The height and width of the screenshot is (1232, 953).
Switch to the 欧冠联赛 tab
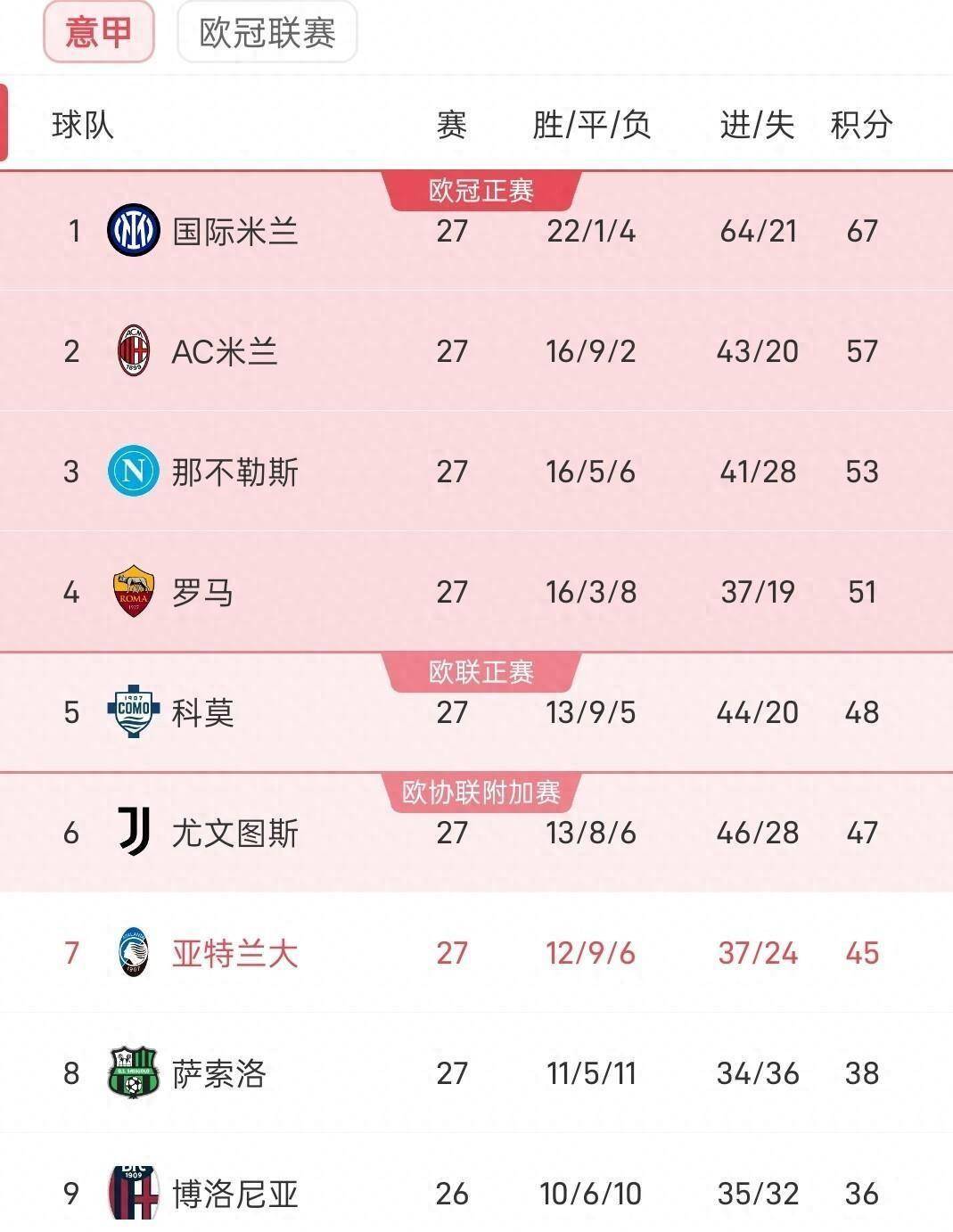(267, 33)
